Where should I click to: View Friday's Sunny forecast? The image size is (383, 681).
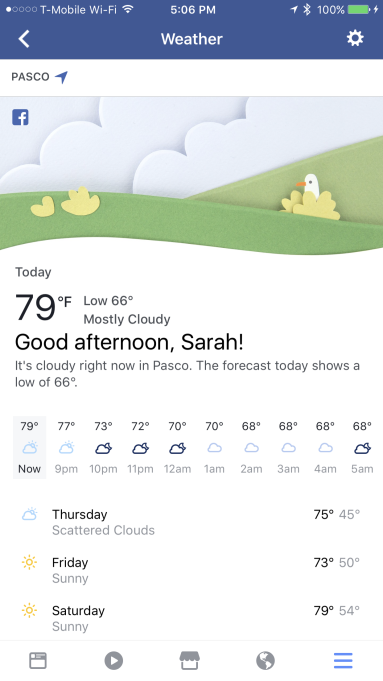tap(192, 570)
